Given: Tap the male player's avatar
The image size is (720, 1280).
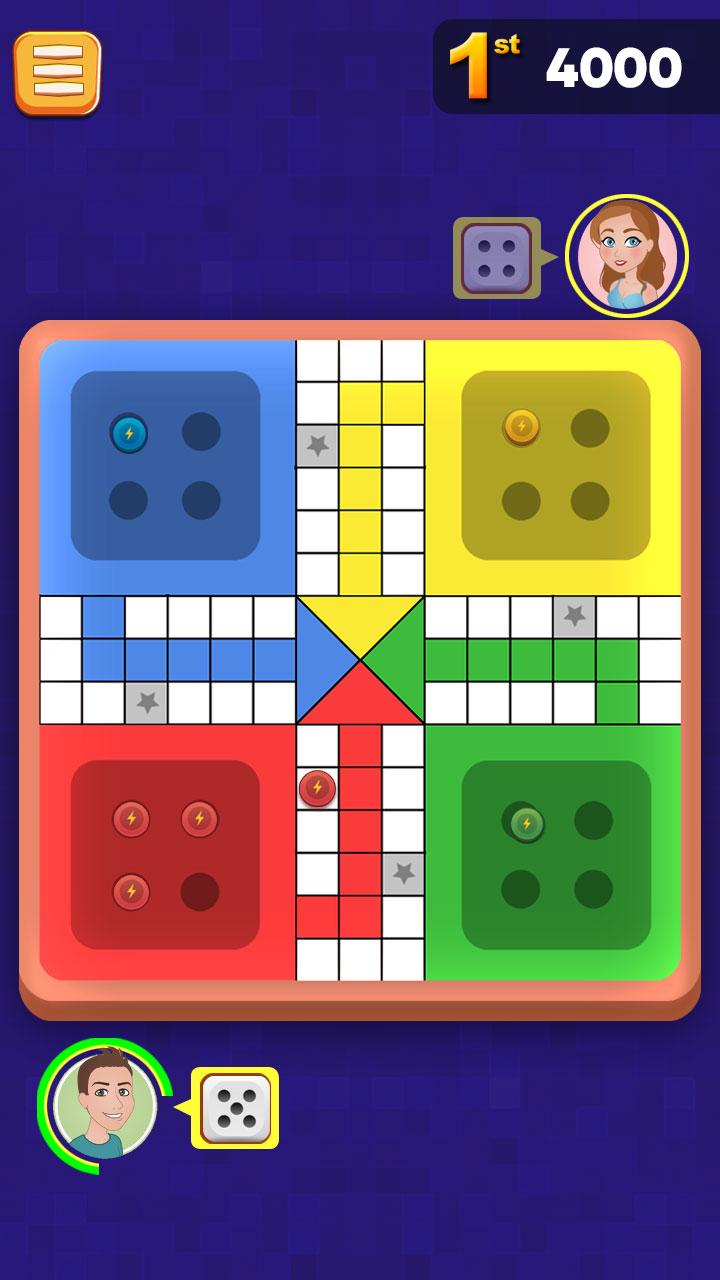Looking at the screenshot, I should click(x=104, y=1106).
